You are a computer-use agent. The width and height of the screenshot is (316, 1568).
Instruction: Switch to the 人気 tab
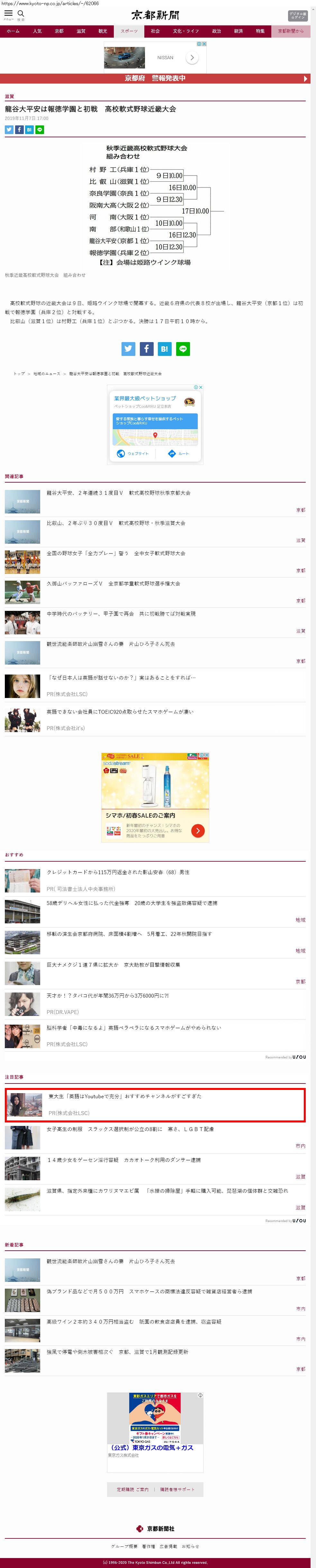click(37, 31)
